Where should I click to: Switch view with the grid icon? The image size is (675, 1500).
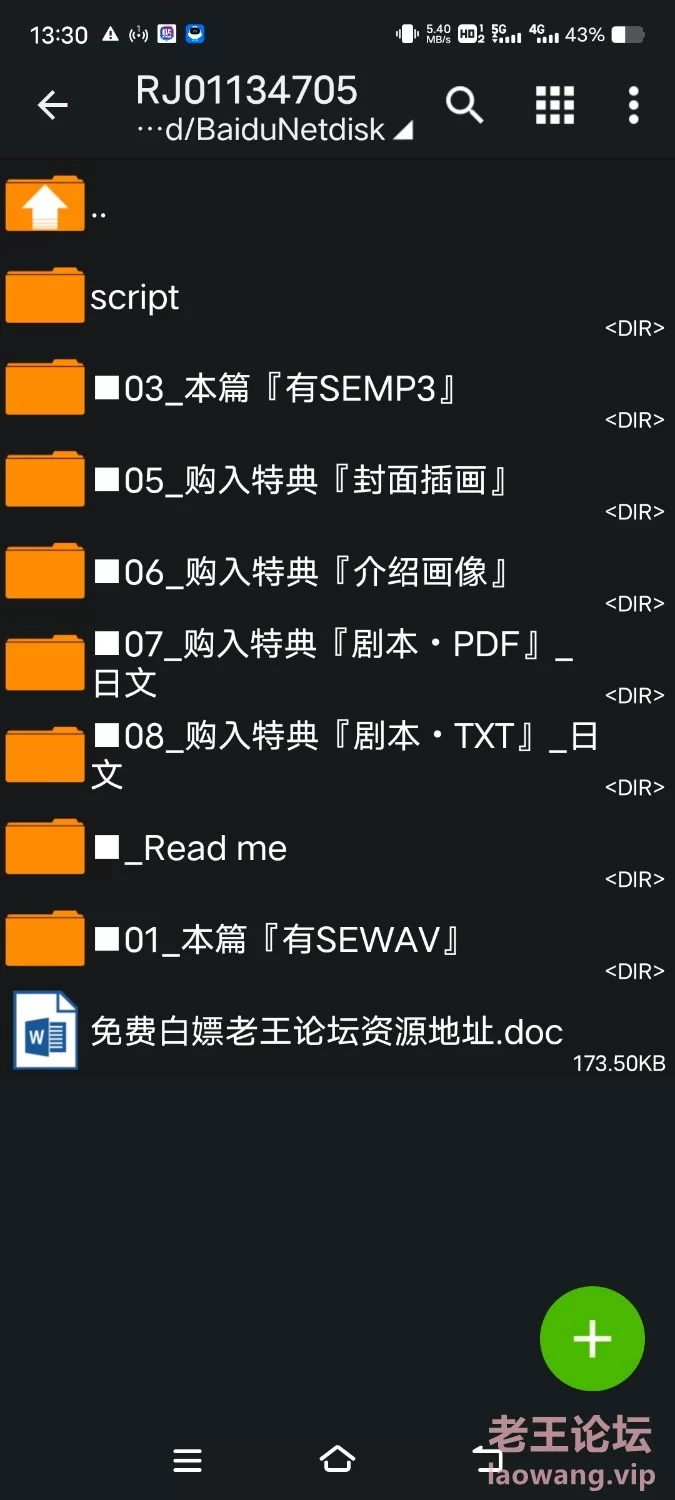click(x=555, y=104)
